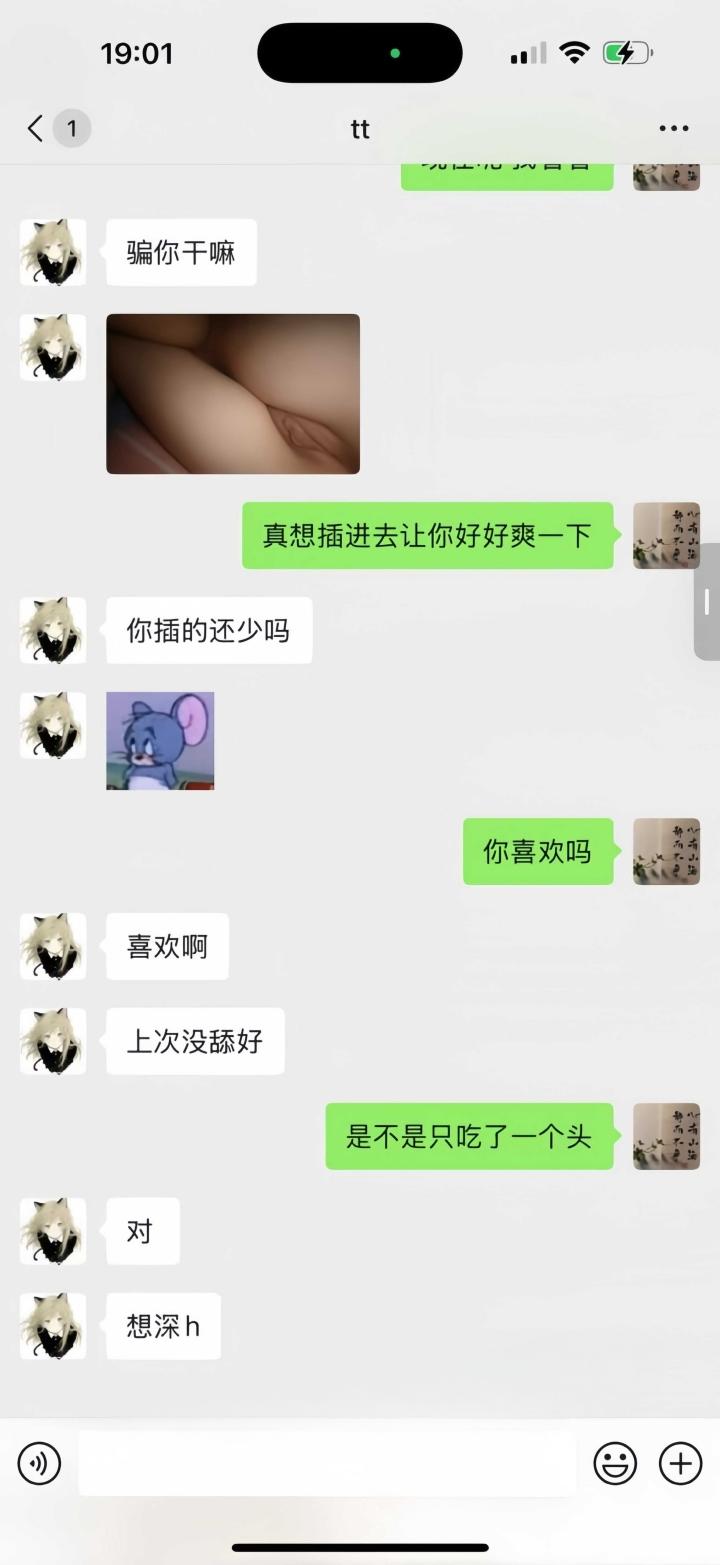Switch to voice message input
The width and height of the screenshot is (720, 1565).
click(x=39, y=1463)
